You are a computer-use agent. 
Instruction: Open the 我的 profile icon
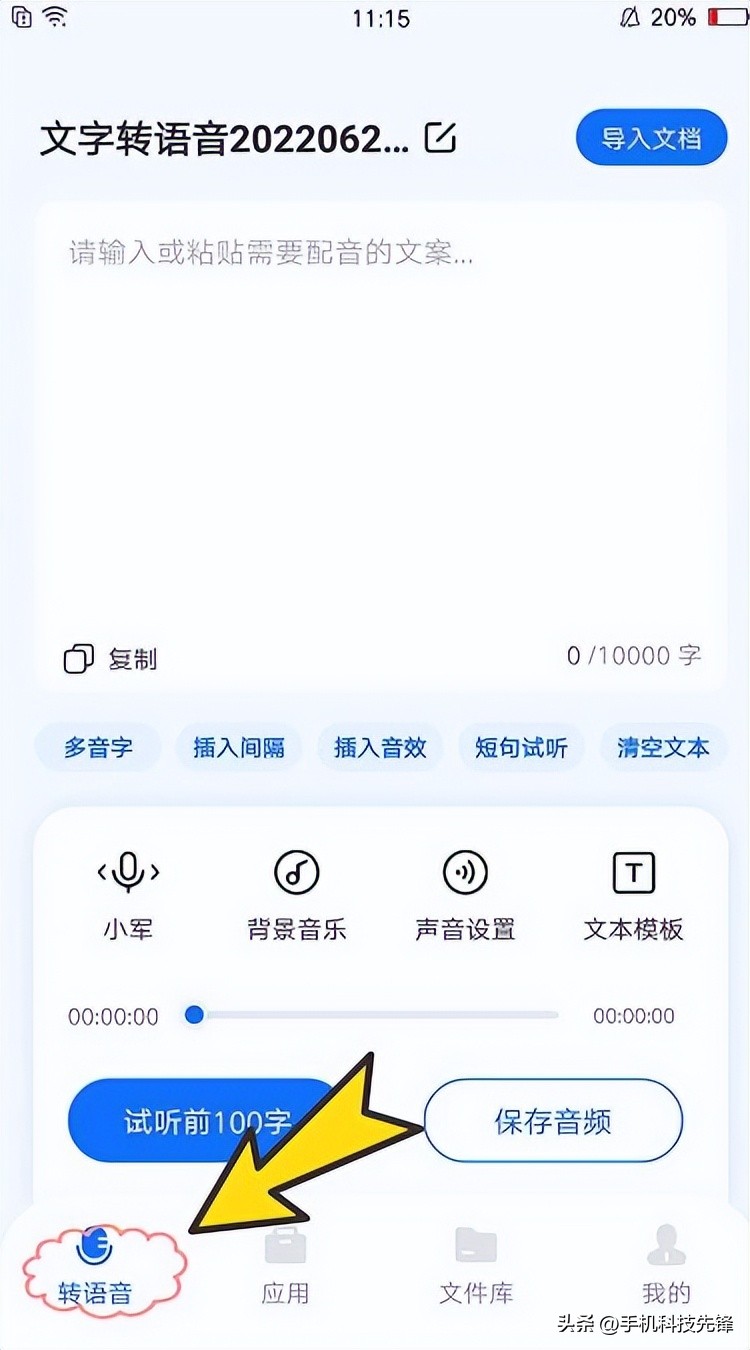click(665, 1243)
